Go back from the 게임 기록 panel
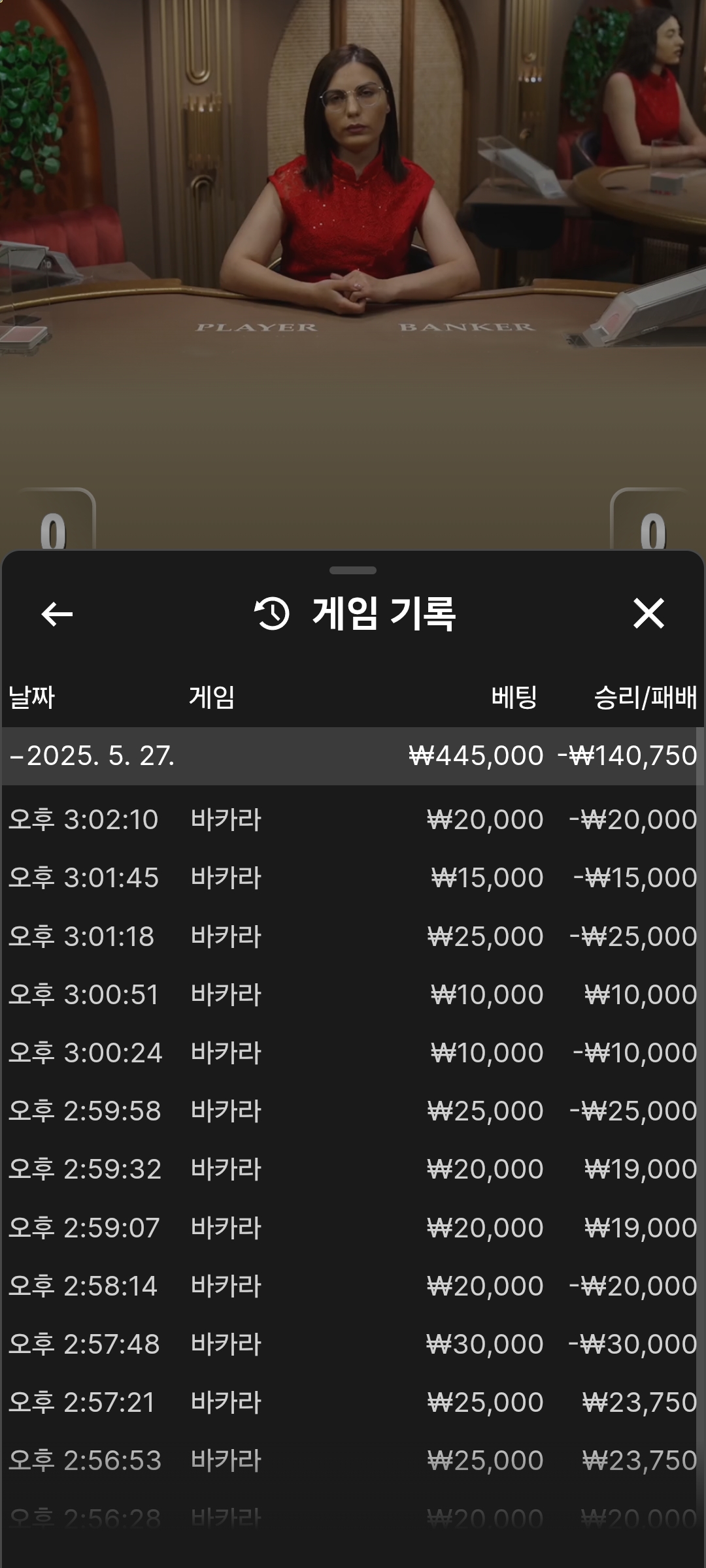The height and width of the screenshot is (1568, 706). pos(57,614)
